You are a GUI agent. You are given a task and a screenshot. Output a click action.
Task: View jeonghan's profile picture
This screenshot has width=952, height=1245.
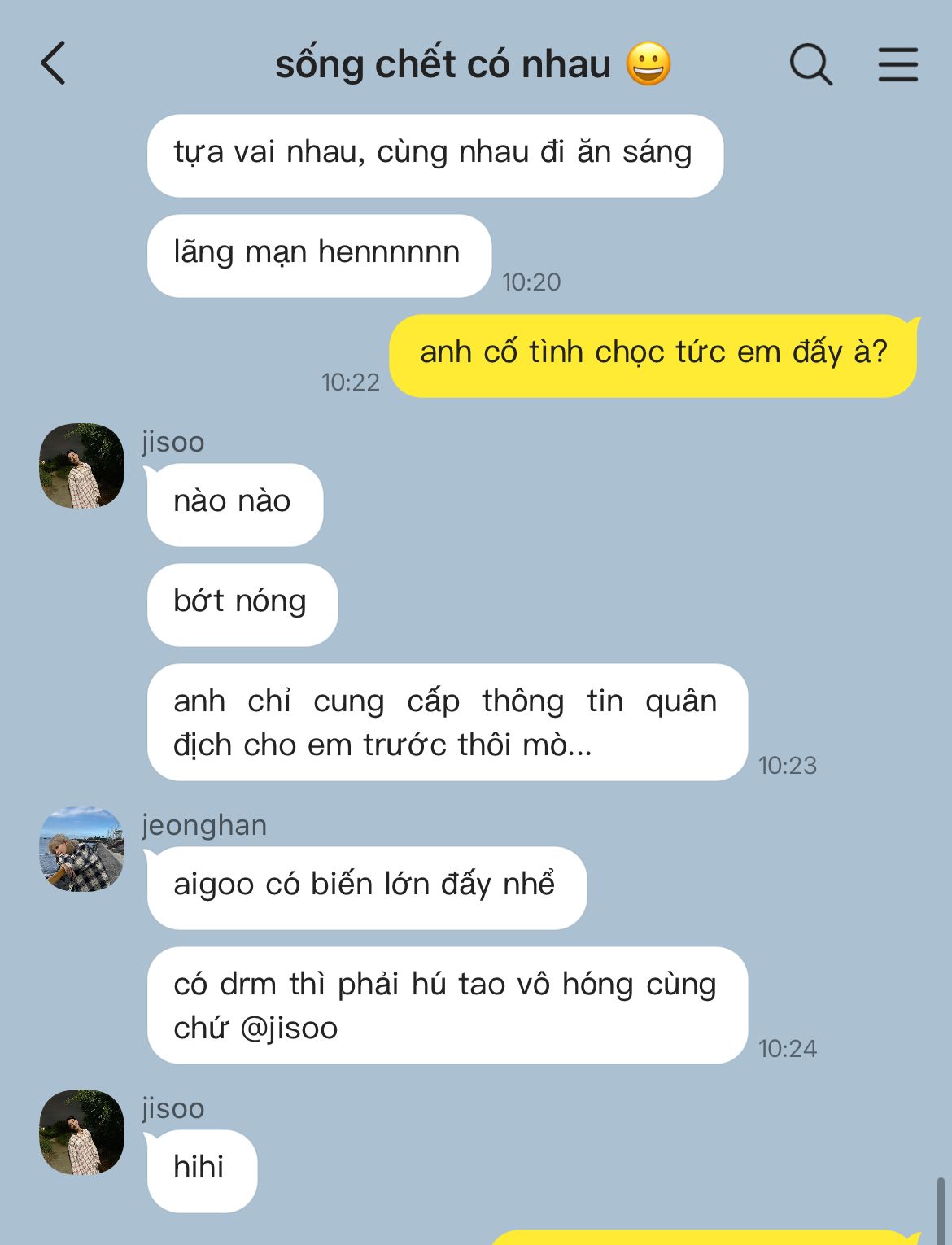[x=81, y=849]
